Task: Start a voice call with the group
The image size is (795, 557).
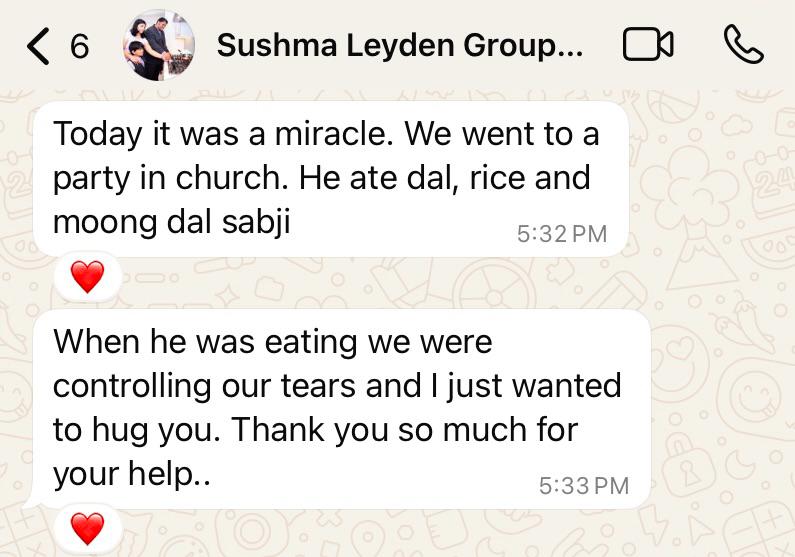Action: pos(742,45)
